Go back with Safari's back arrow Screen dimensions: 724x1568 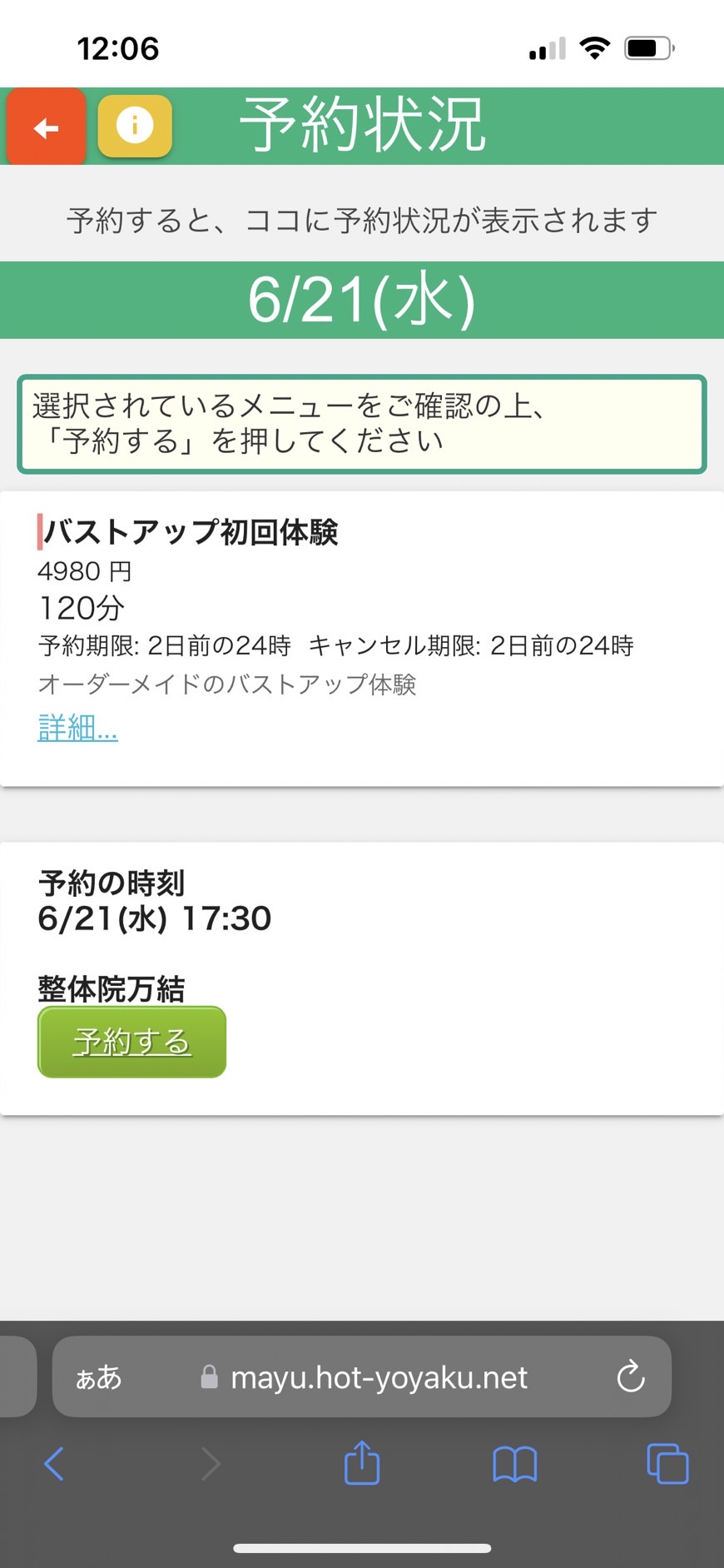tap(54, 1463)
